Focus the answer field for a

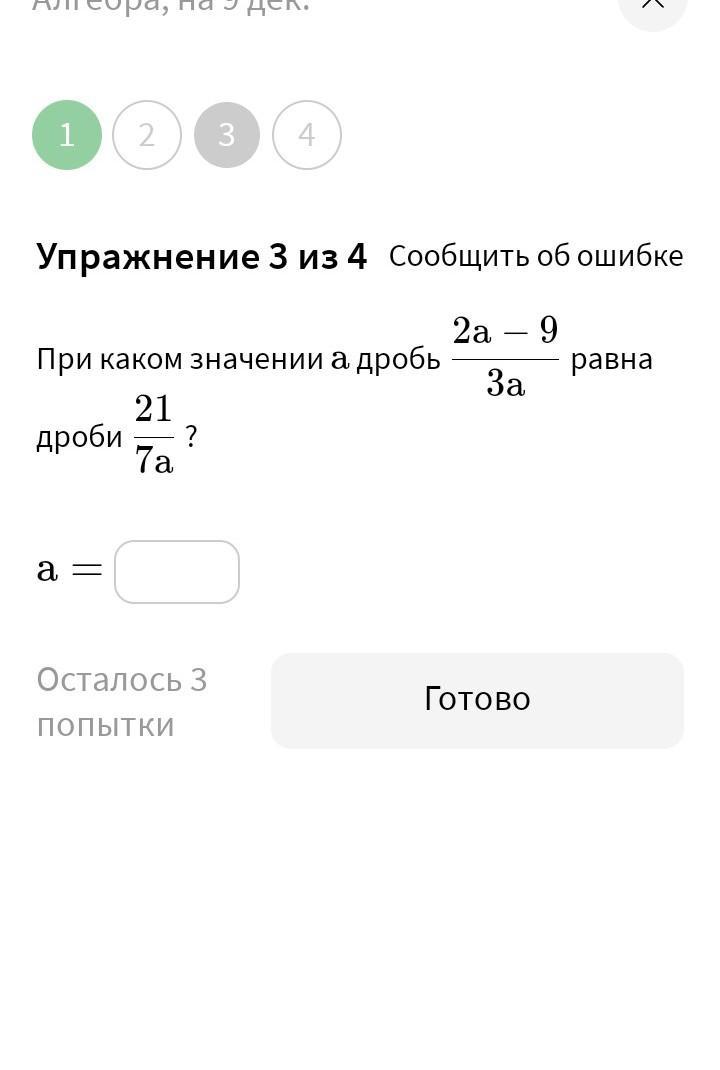point(177,572)
